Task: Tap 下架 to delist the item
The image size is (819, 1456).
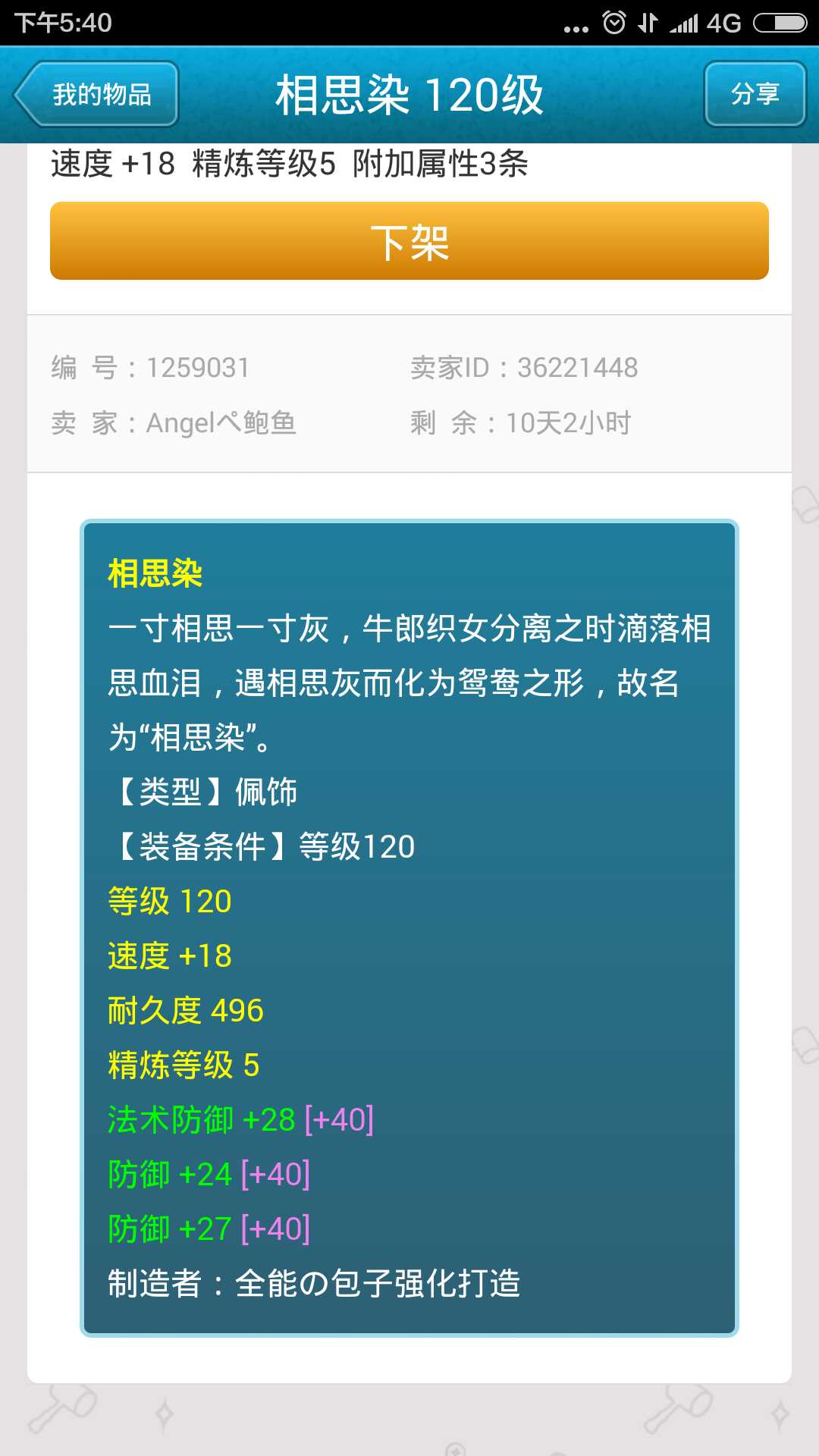Action: 409,241
